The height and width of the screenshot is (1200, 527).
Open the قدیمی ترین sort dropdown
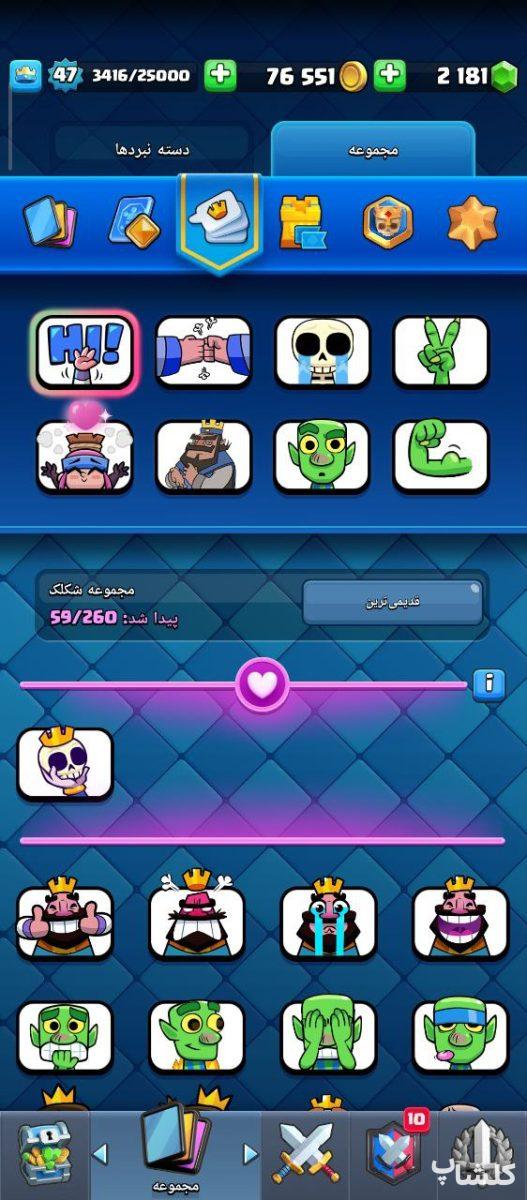click(393, 601)
